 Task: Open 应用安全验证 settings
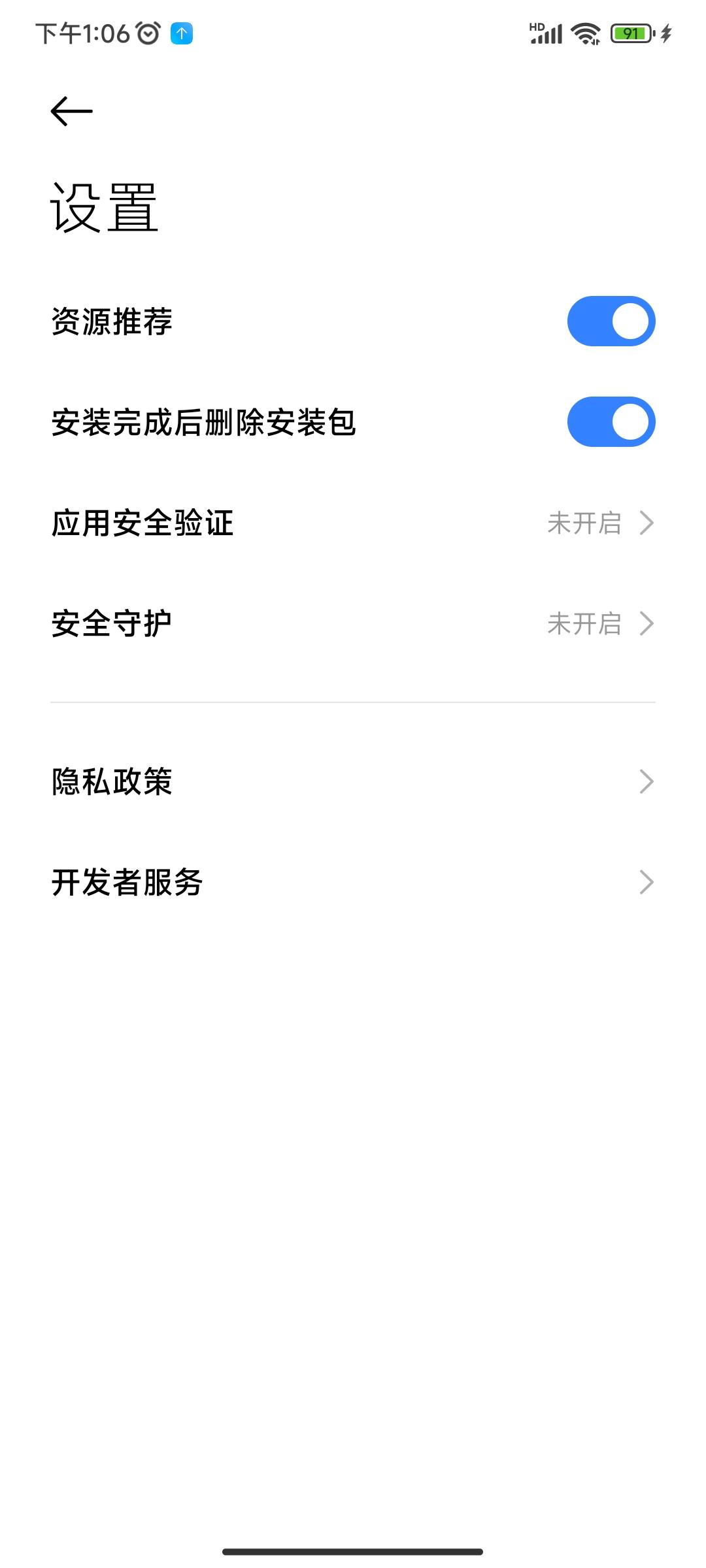353,523
